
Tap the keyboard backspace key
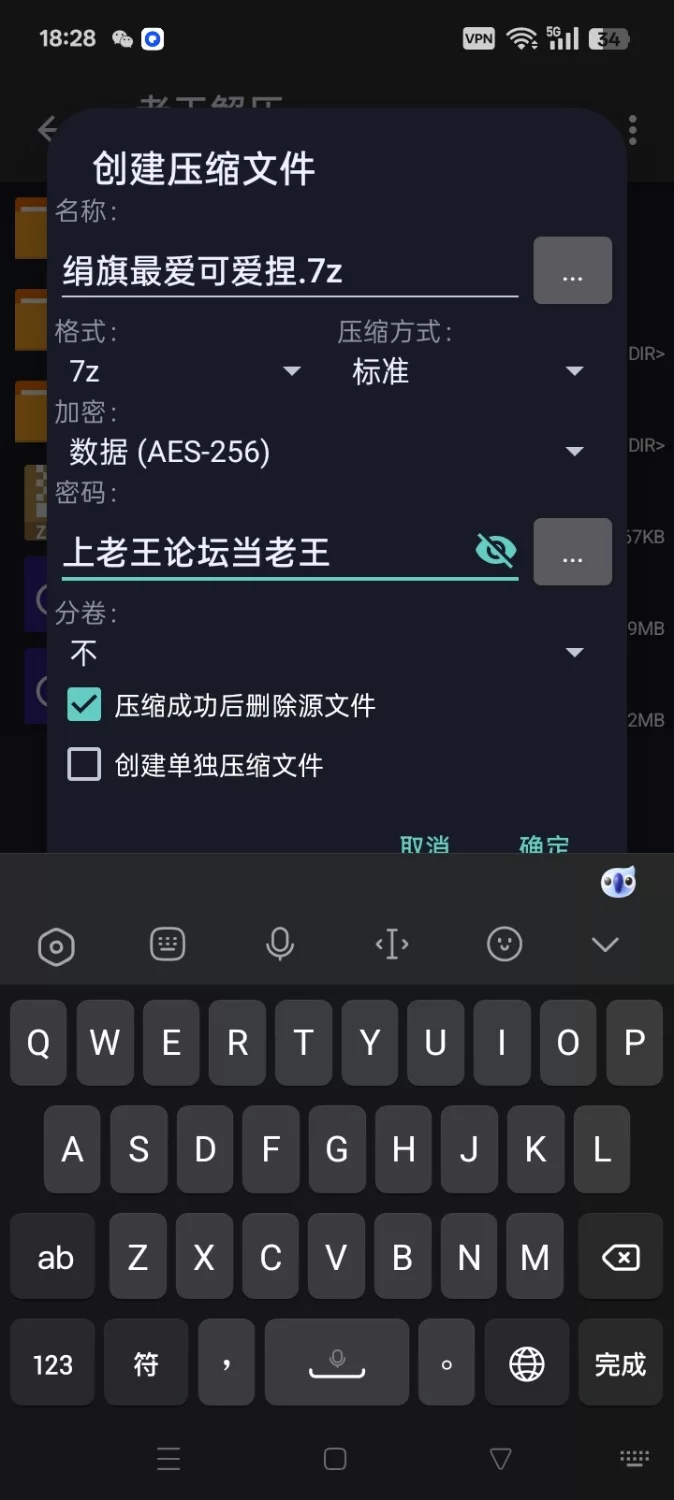[x=620, y=1257]
